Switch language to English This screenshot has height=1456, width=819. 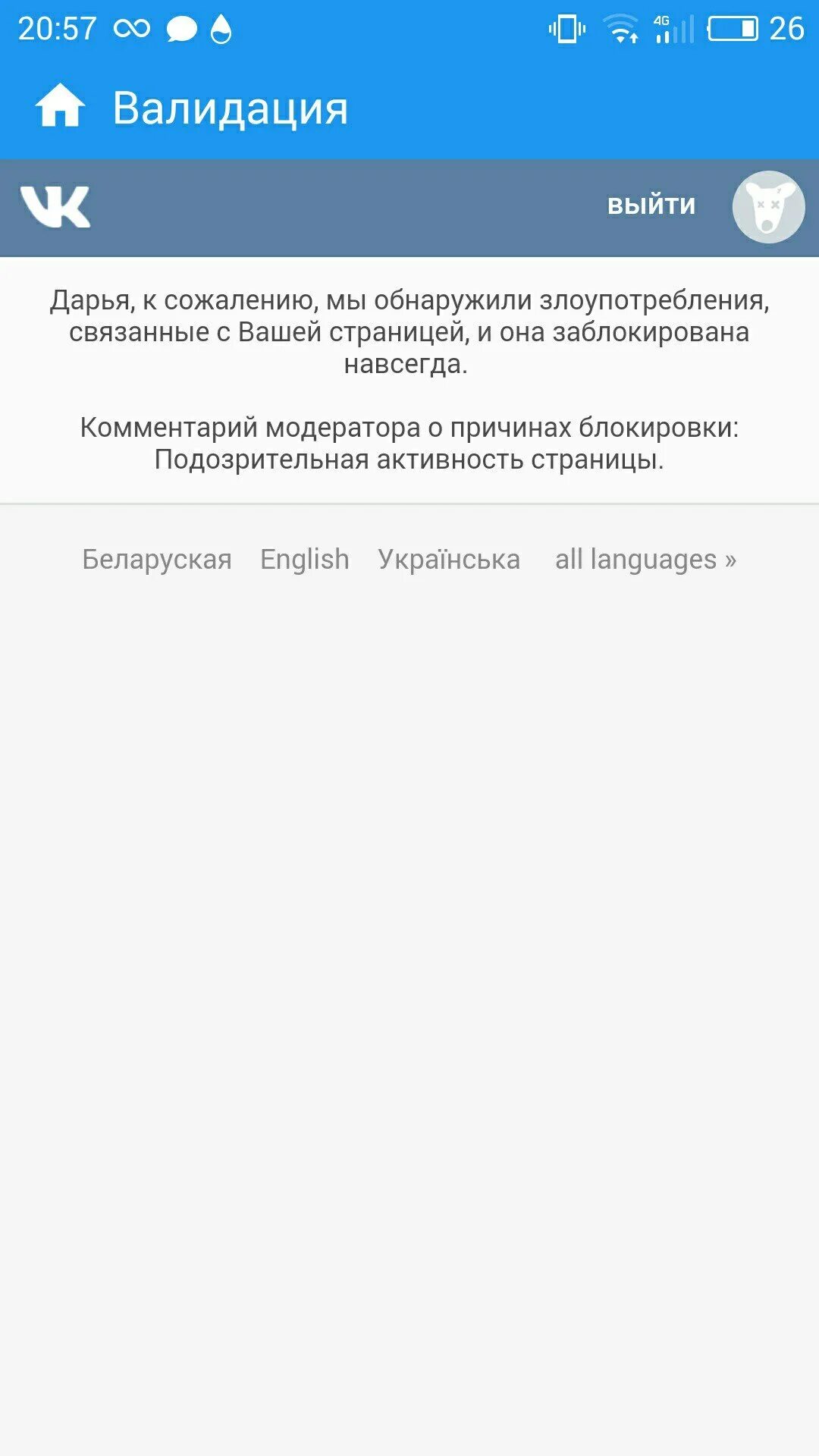click(305, 560)
